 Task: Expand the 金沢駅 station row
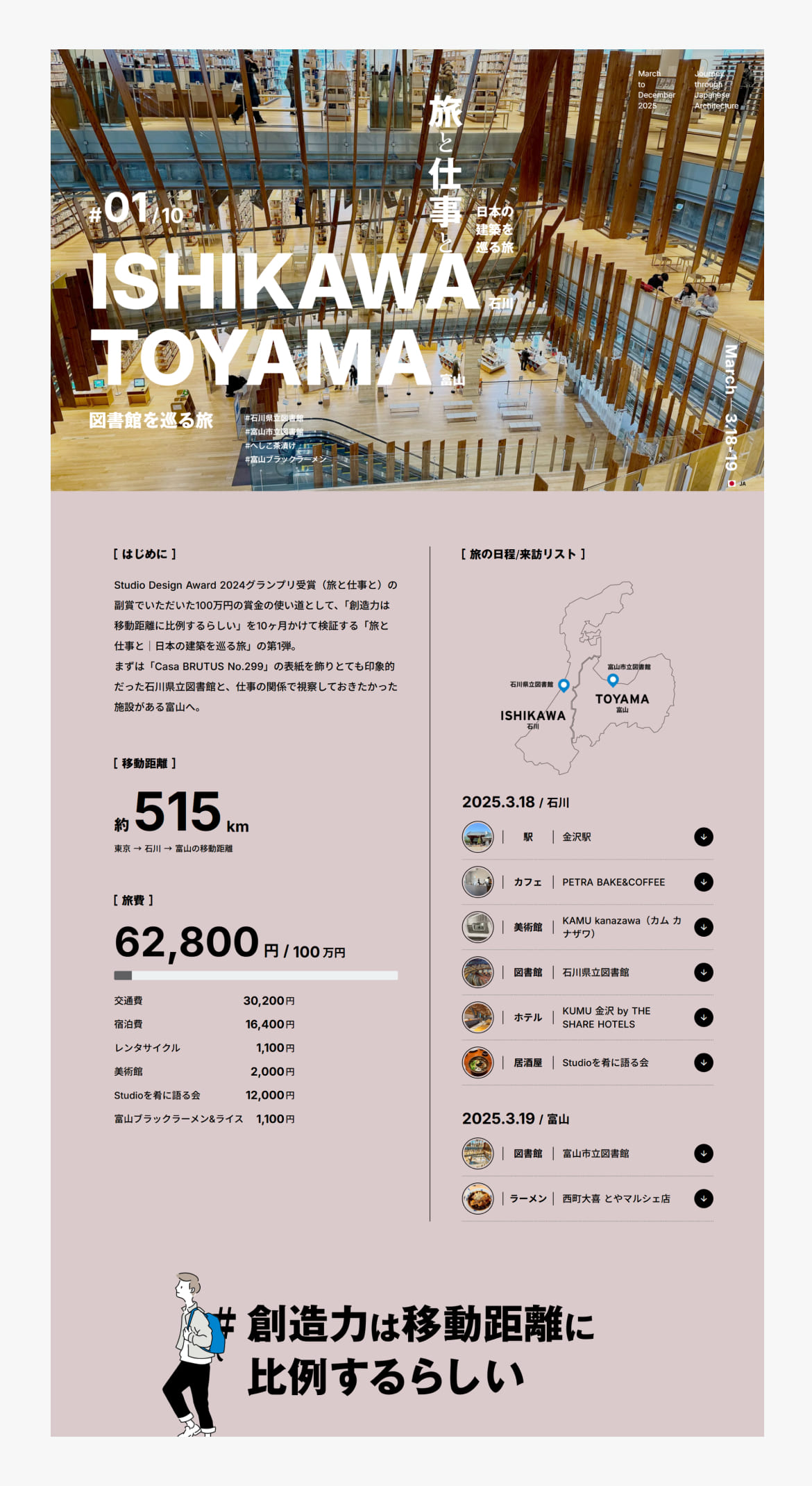703,837
